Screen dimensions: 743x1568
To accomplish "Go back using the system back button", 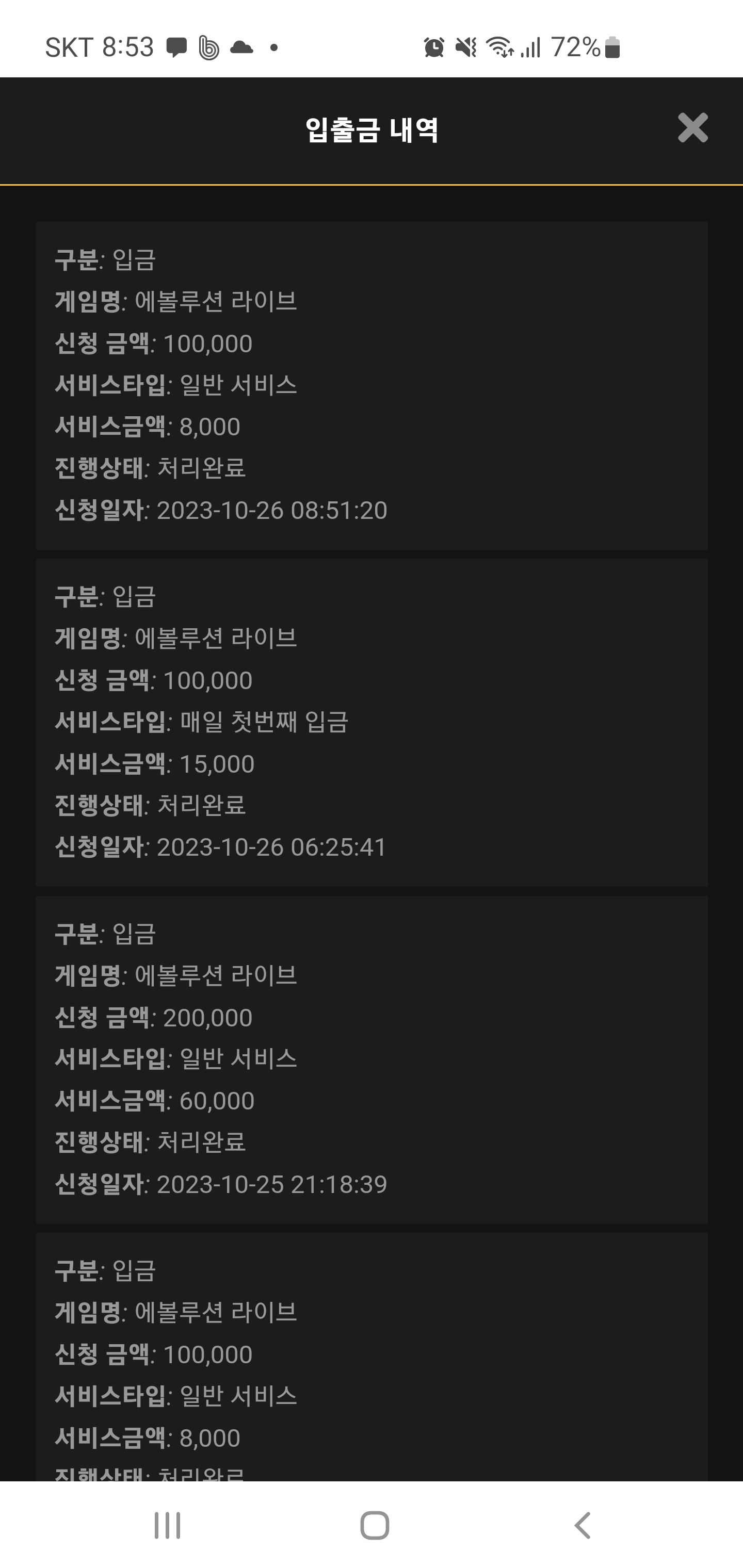I will pyautogui.click(x=582, y=1525).
